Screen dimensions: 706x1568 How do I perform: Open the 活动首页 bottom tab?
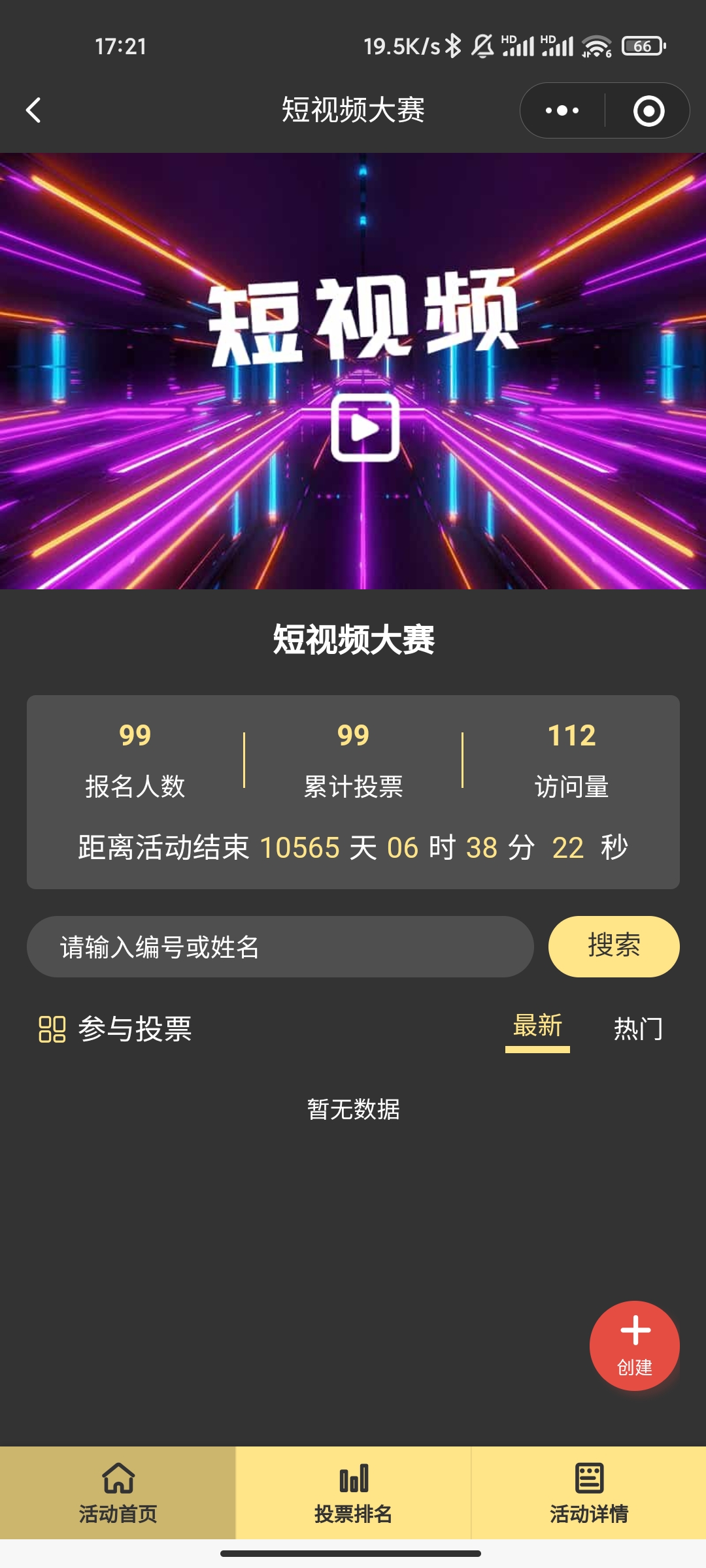tap(118, 1493)
